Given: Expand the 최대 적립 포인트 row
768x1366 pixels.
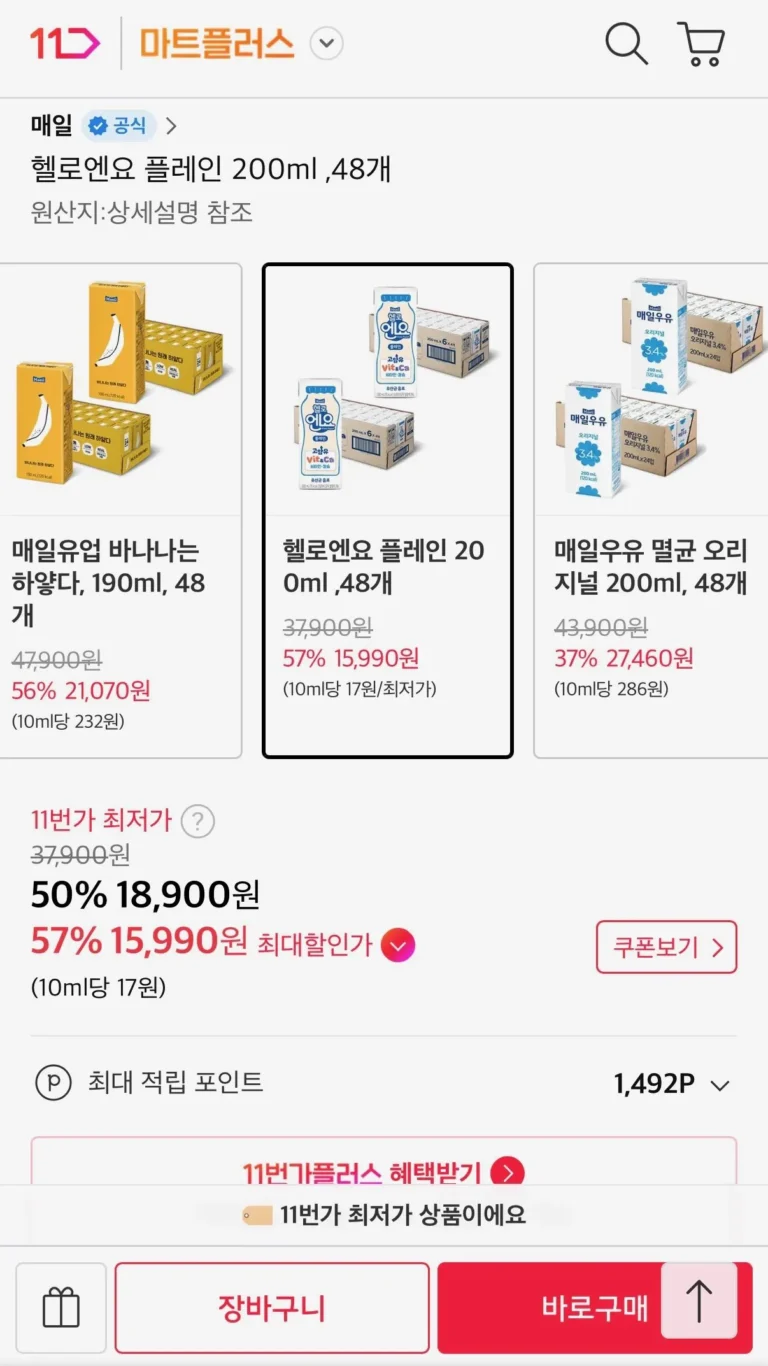Looking at the screenshot, I should [384, 1083].
